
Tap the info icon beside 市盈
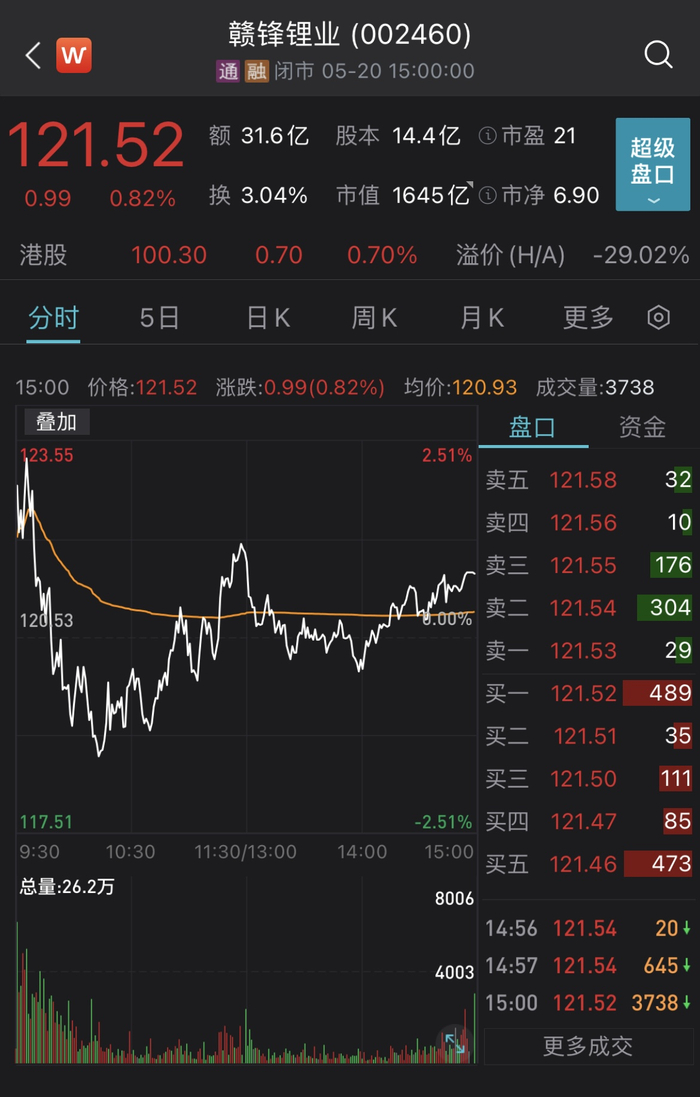[487, 136]
